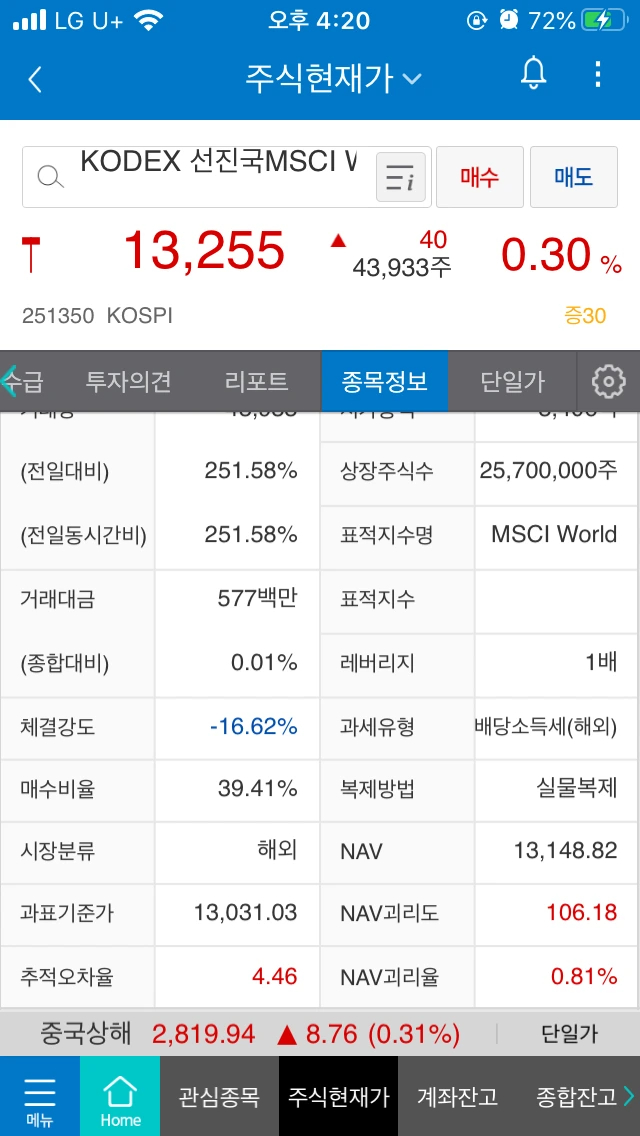This screenshot has width=640, height=1136.
Task: Switch to the 투자의견 tab
Action: point(128,382)
